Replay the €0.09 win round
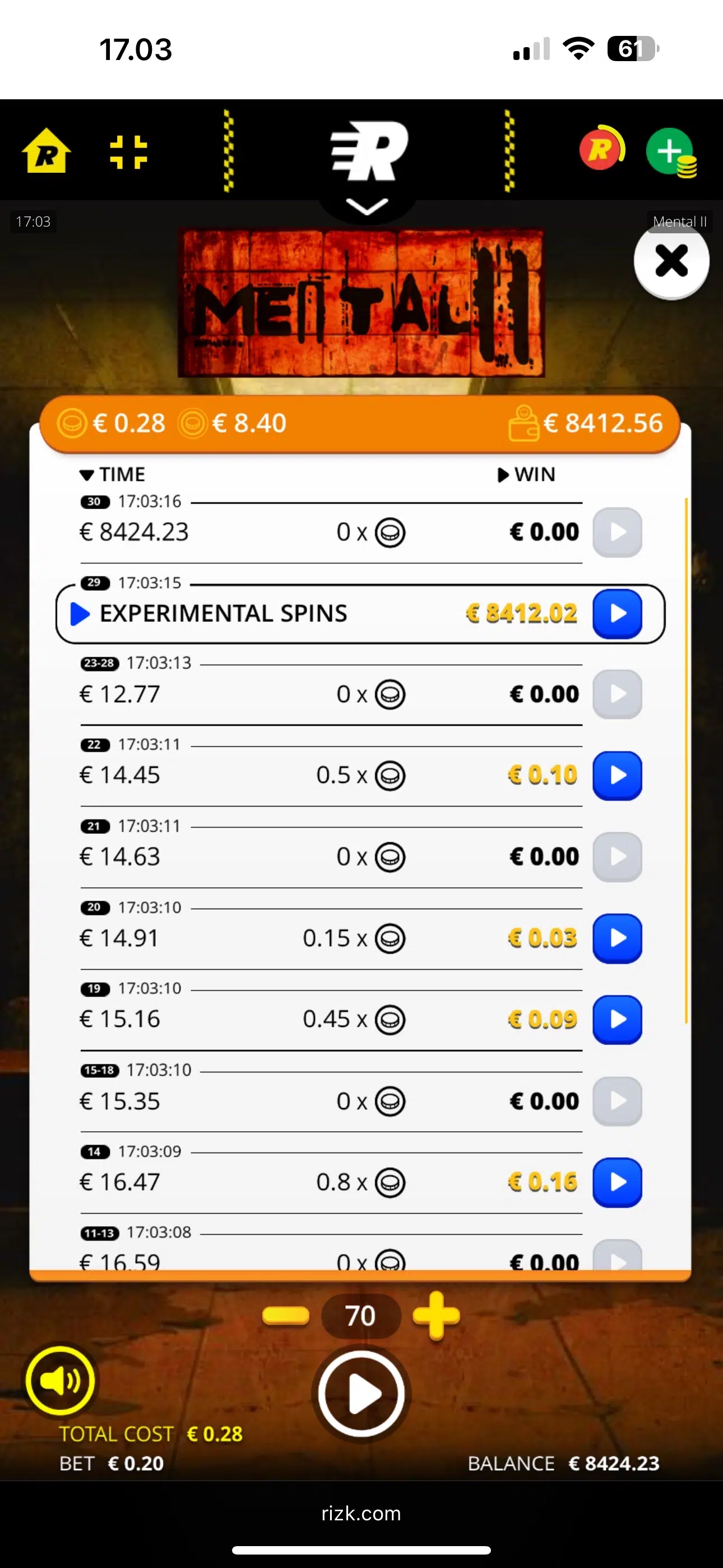 617,1020
